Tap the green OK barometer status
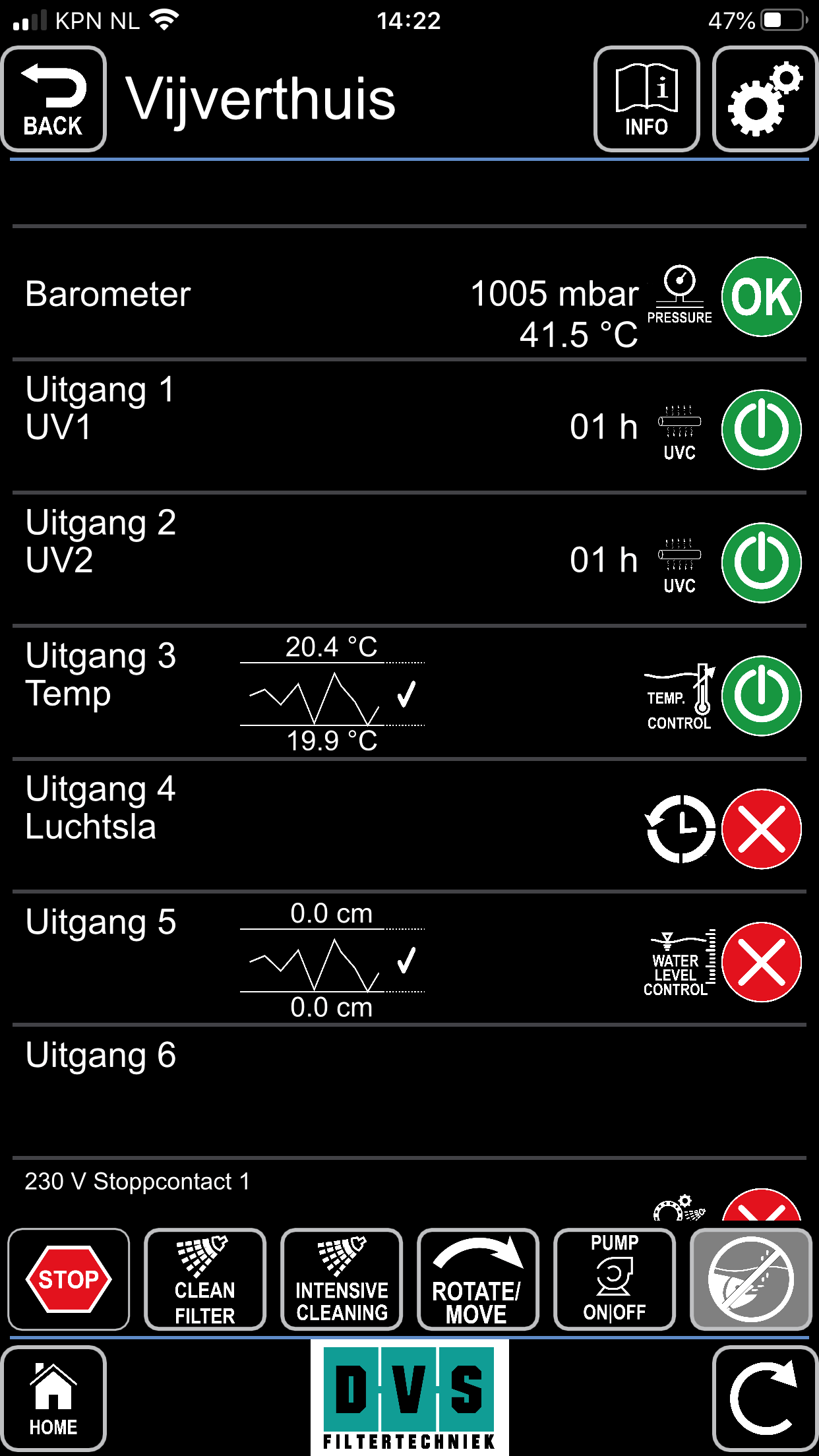819x1456 pixels. (x=762, y=297)
